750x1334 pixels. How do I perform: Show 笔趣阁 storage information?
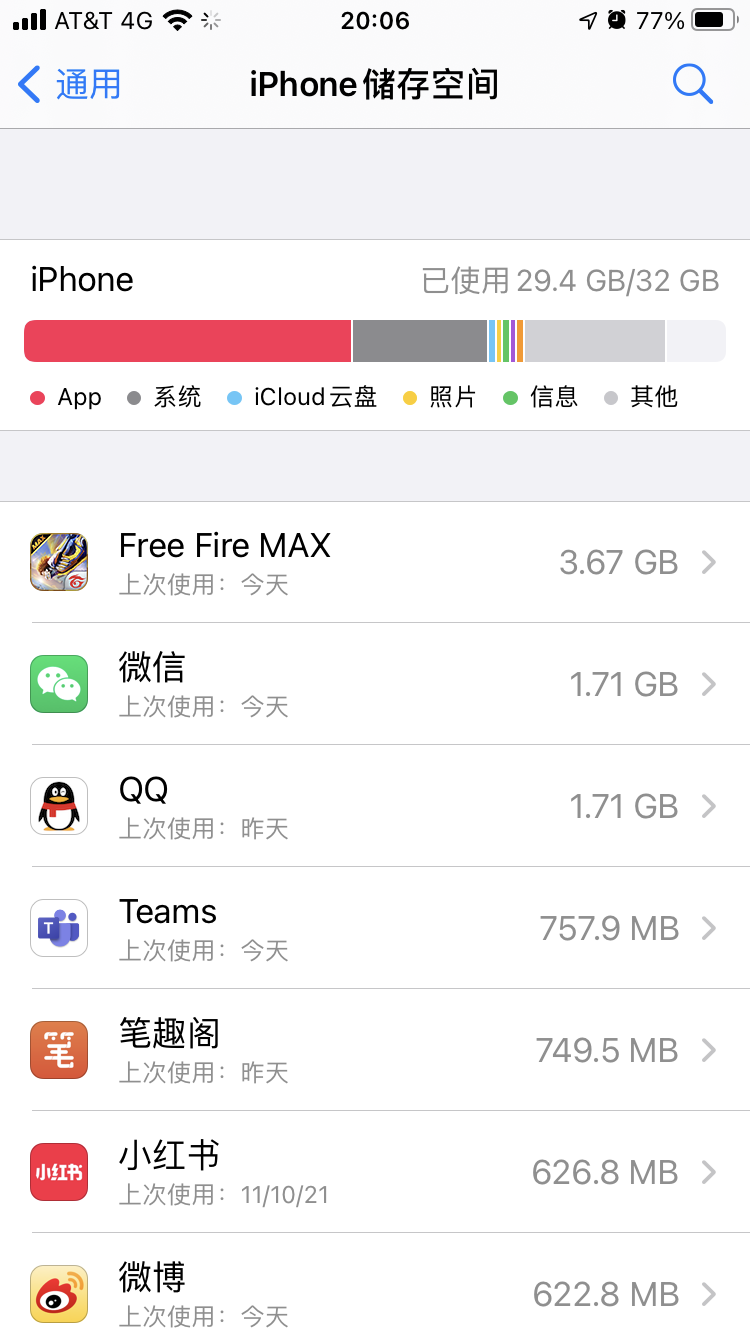click(375, 1050)
